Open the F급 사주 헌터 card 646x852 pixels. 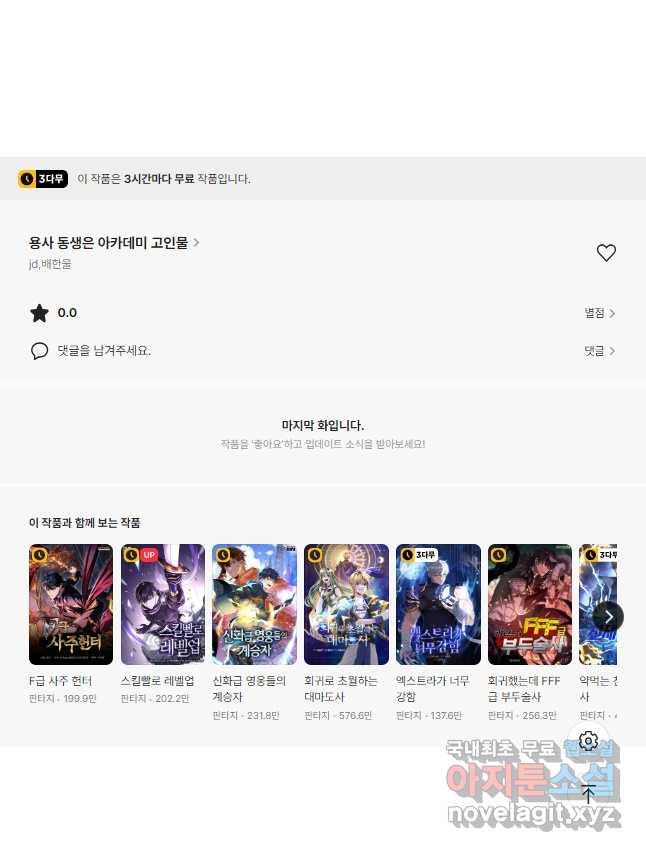(x=71, y=604)
